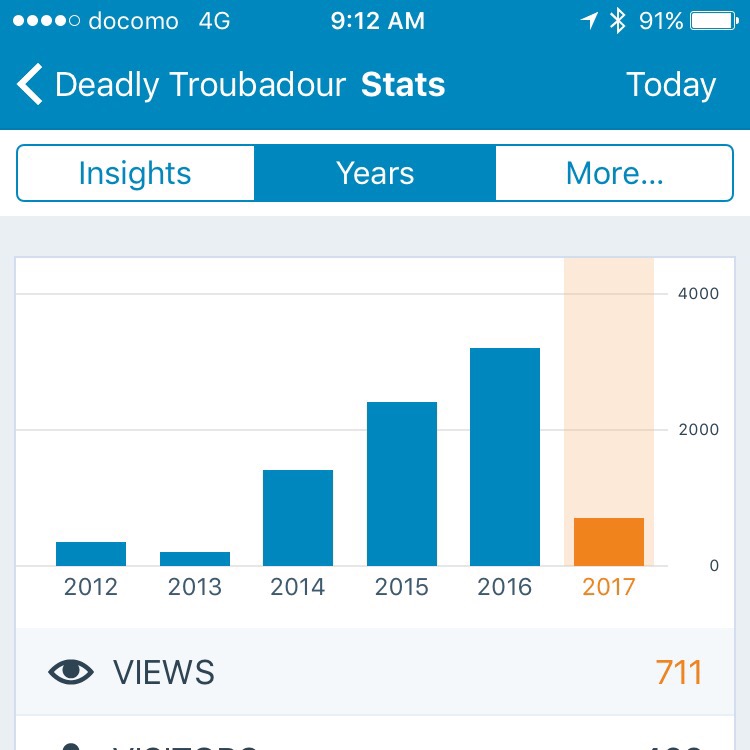Select the 2017 bar in chart
The width and height of the screenshot is (750, 750).
[x=609, y=542]
